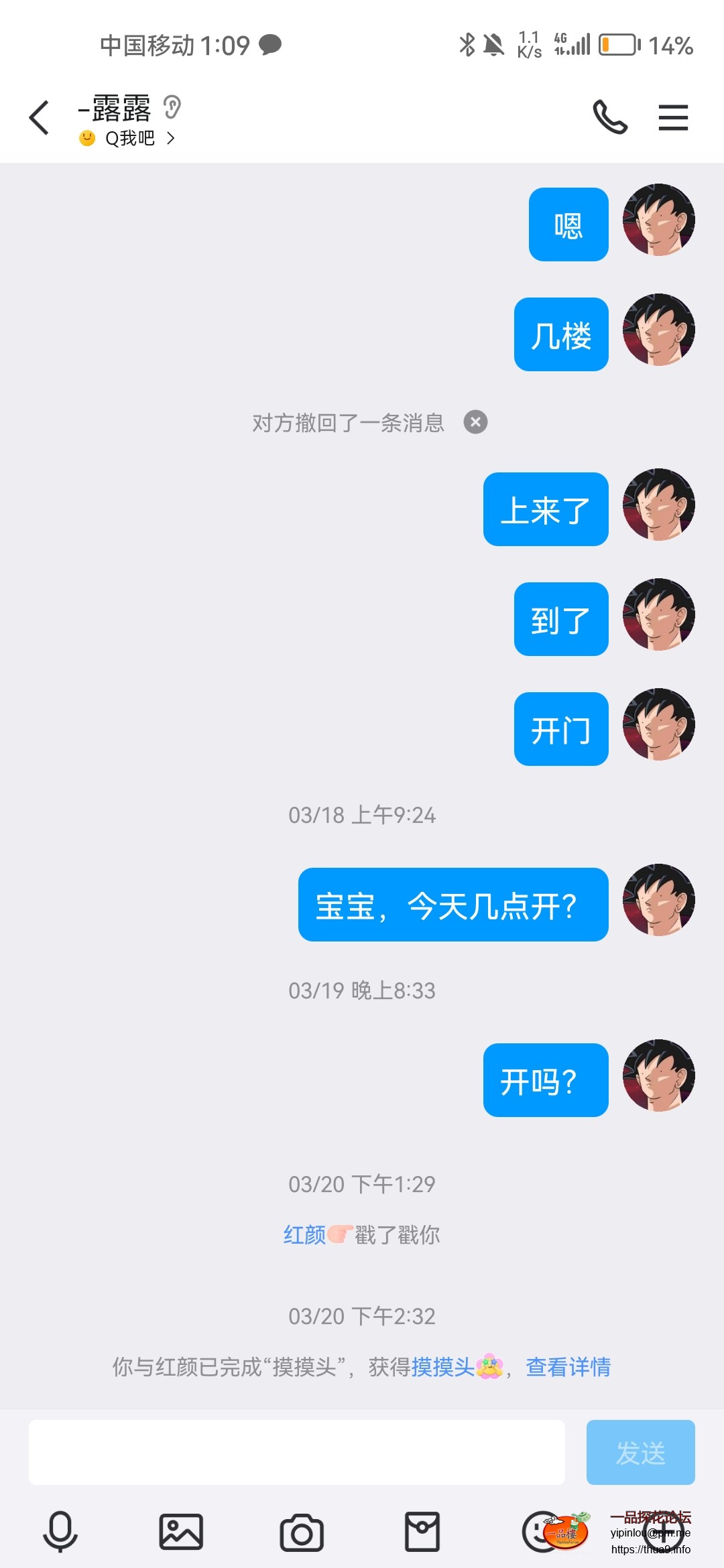Dismiss the recalled message notice
724x1568 pixels.
coord(475,422)
